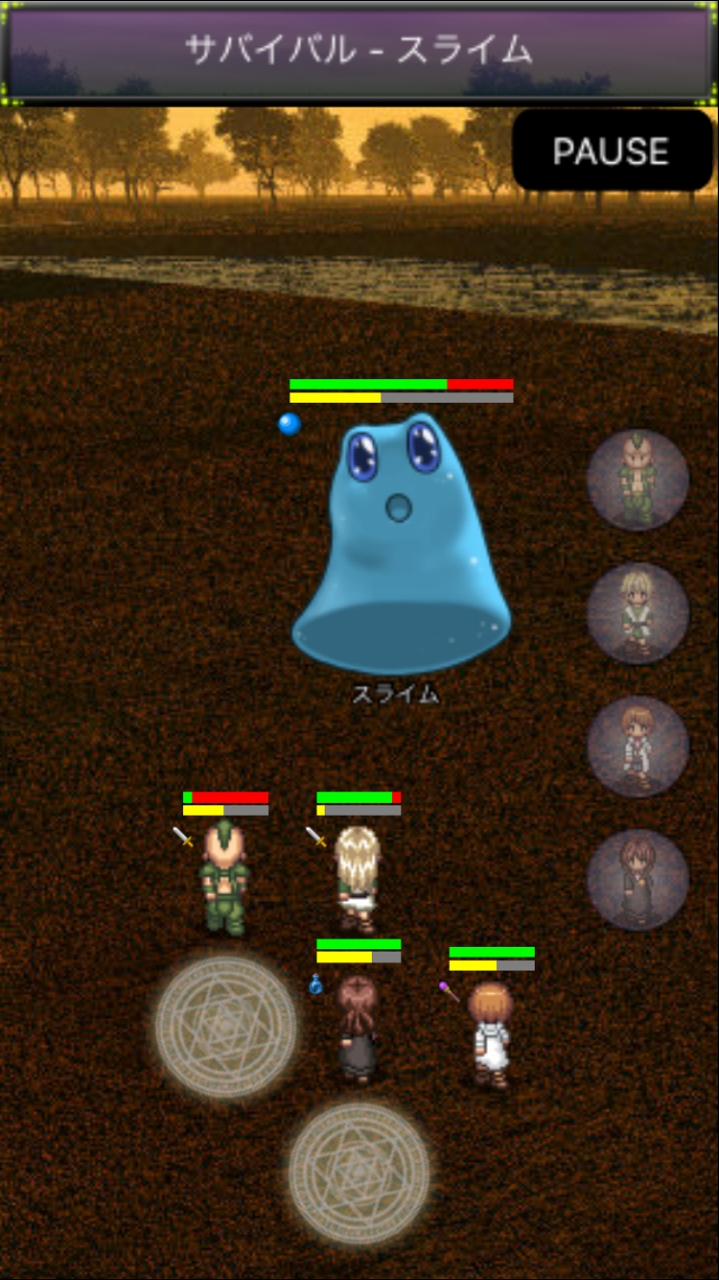Select the orange-haired white-robed character portrait
Screen dimensions: 719x1280
(x=638, y=746)
